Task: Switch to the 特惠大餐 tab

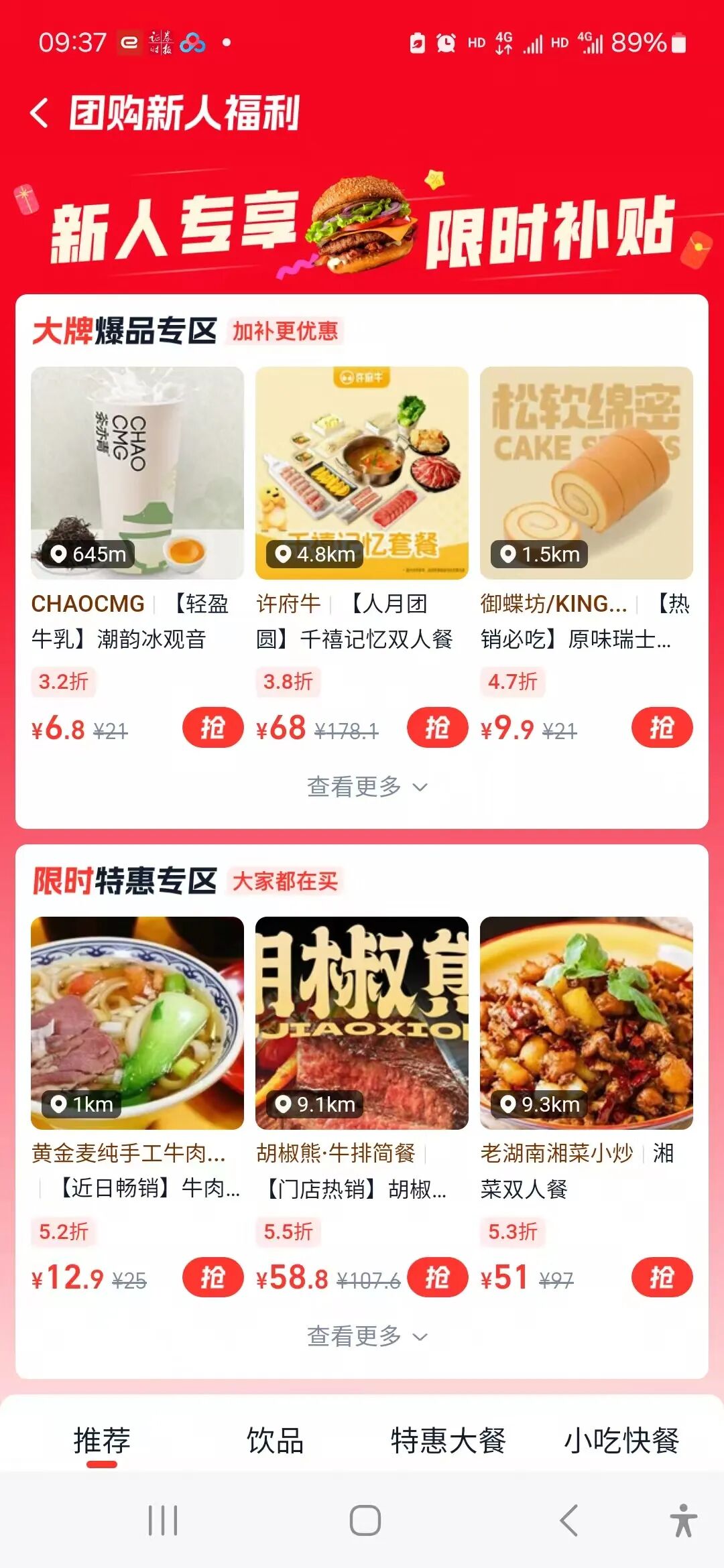Action: (x=448, y=1441)
